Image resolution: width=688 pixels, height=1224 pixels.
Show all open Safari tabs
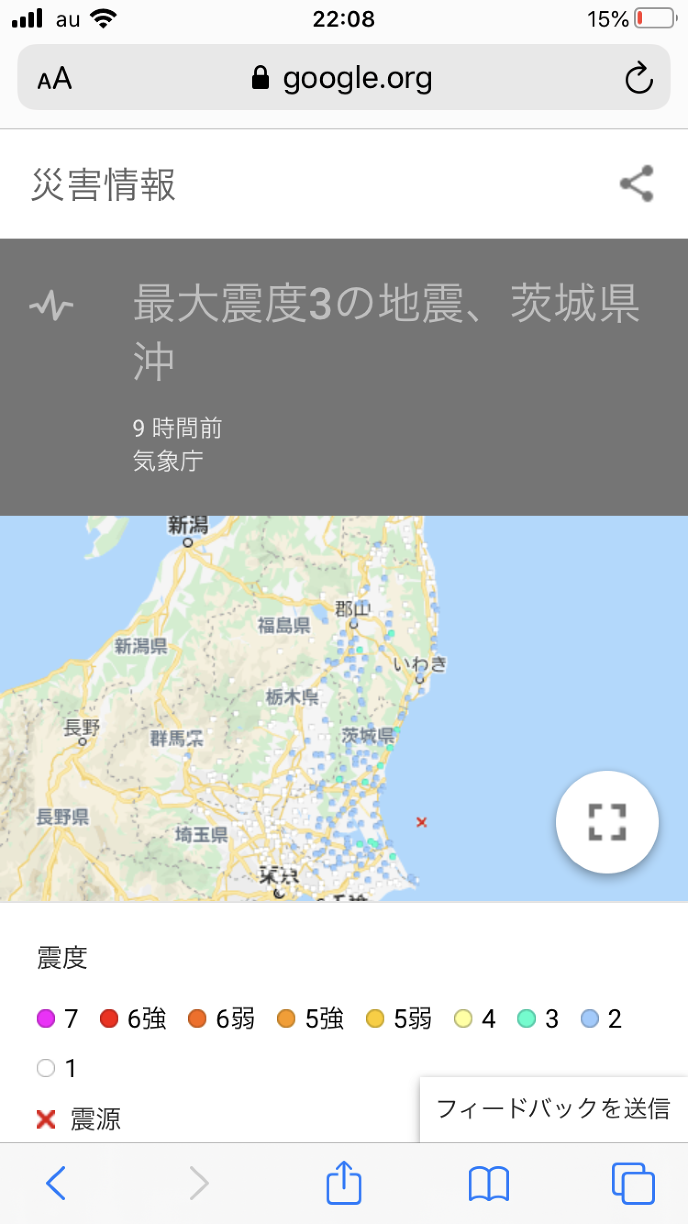632,1184
